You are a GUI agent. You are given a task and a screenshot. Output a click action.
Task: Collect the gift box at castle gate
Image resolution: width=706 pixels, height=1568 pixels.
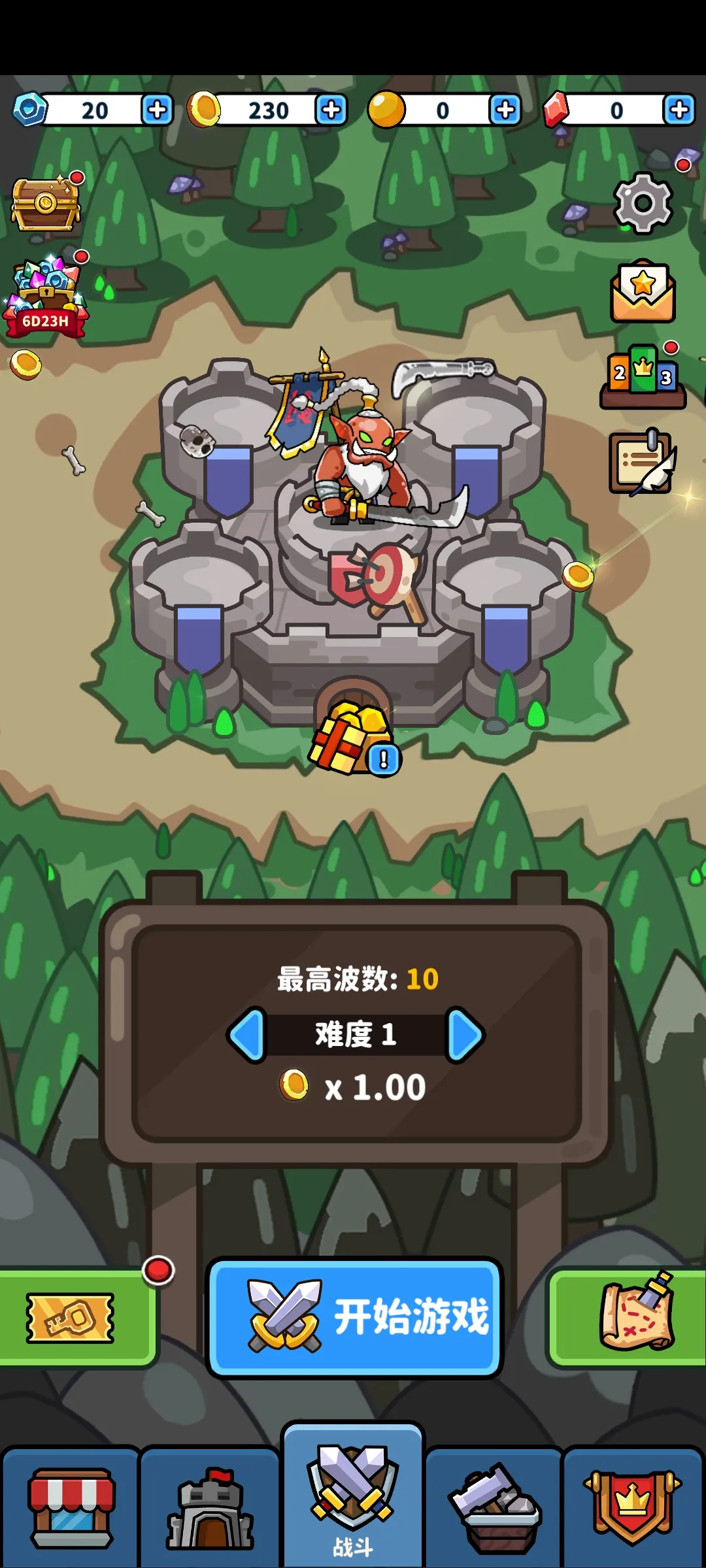[353, 738]
